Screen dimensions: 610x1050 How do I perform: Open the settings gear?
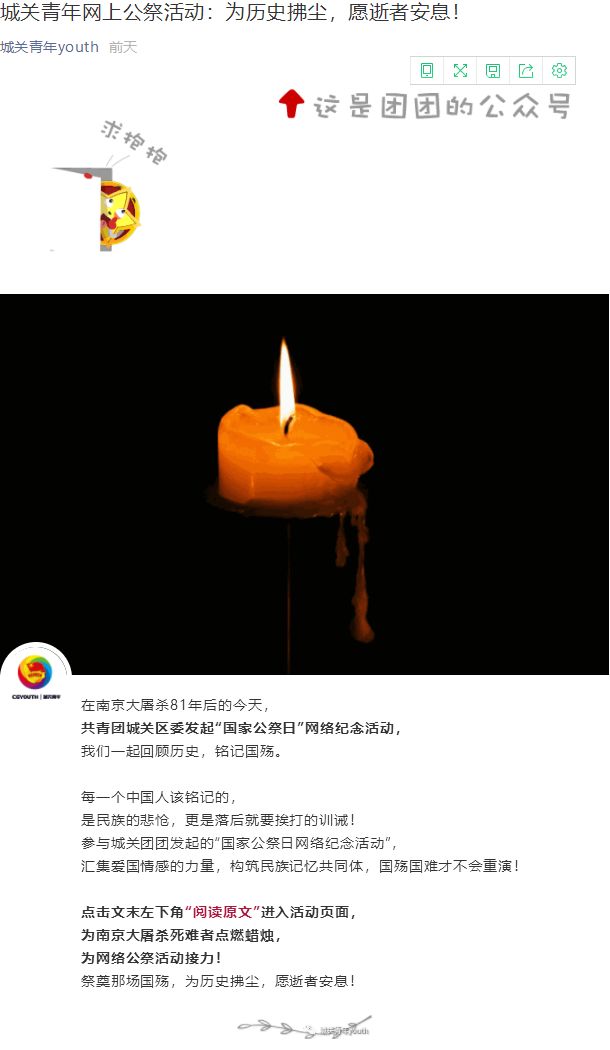coord(559,70)
